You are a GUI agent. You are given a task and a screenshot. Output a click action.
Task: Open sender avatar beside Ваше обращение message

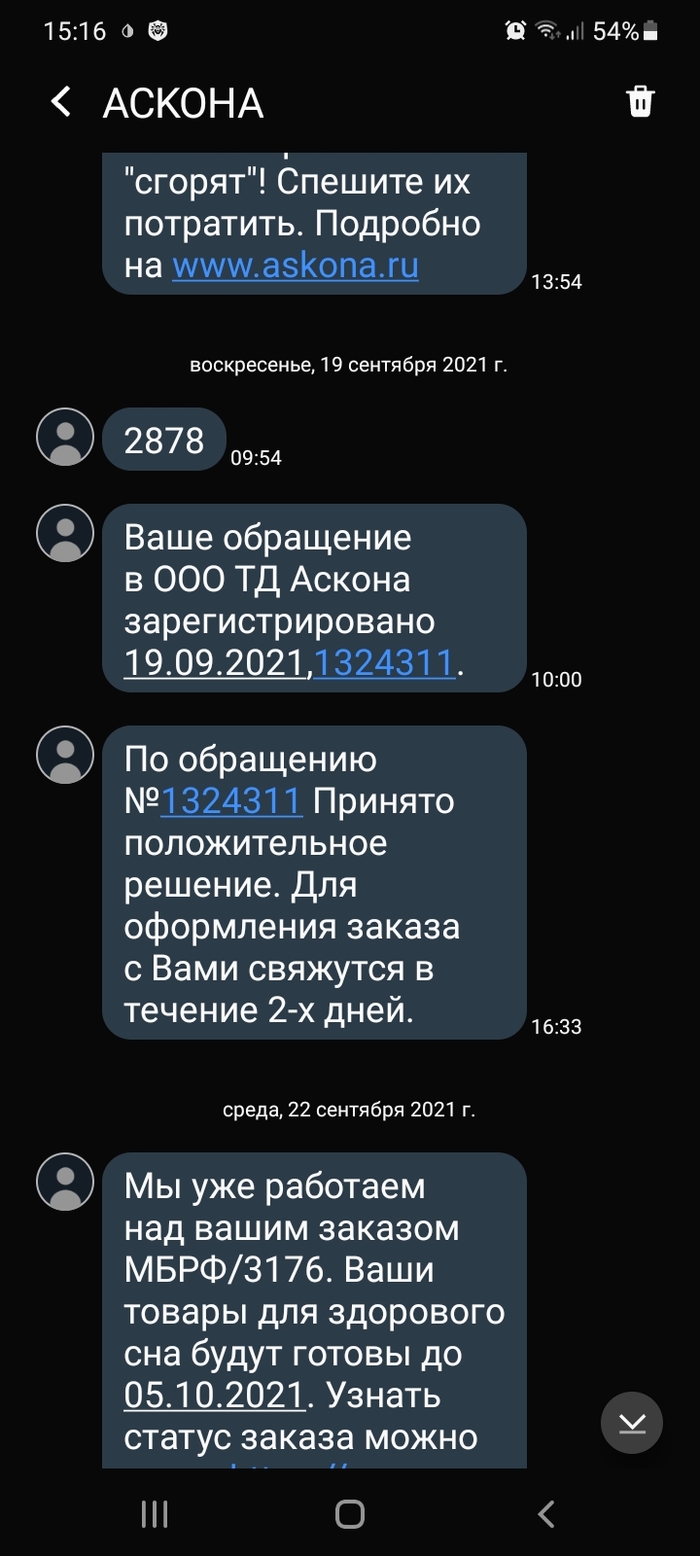[65, 533]
